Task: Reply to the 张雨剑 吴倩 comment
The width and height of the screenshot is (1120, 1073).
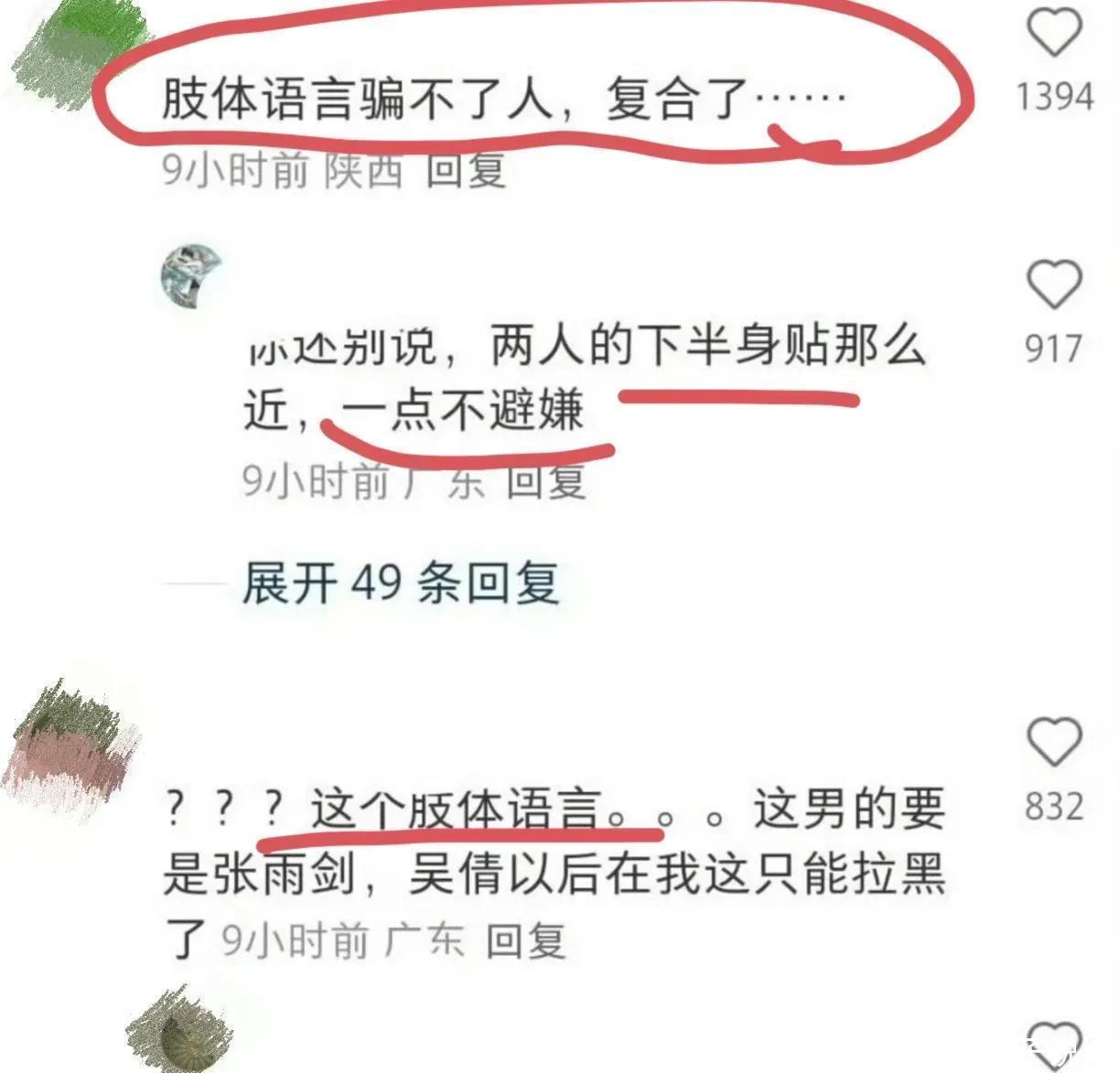Action: (x=525, y=940)
